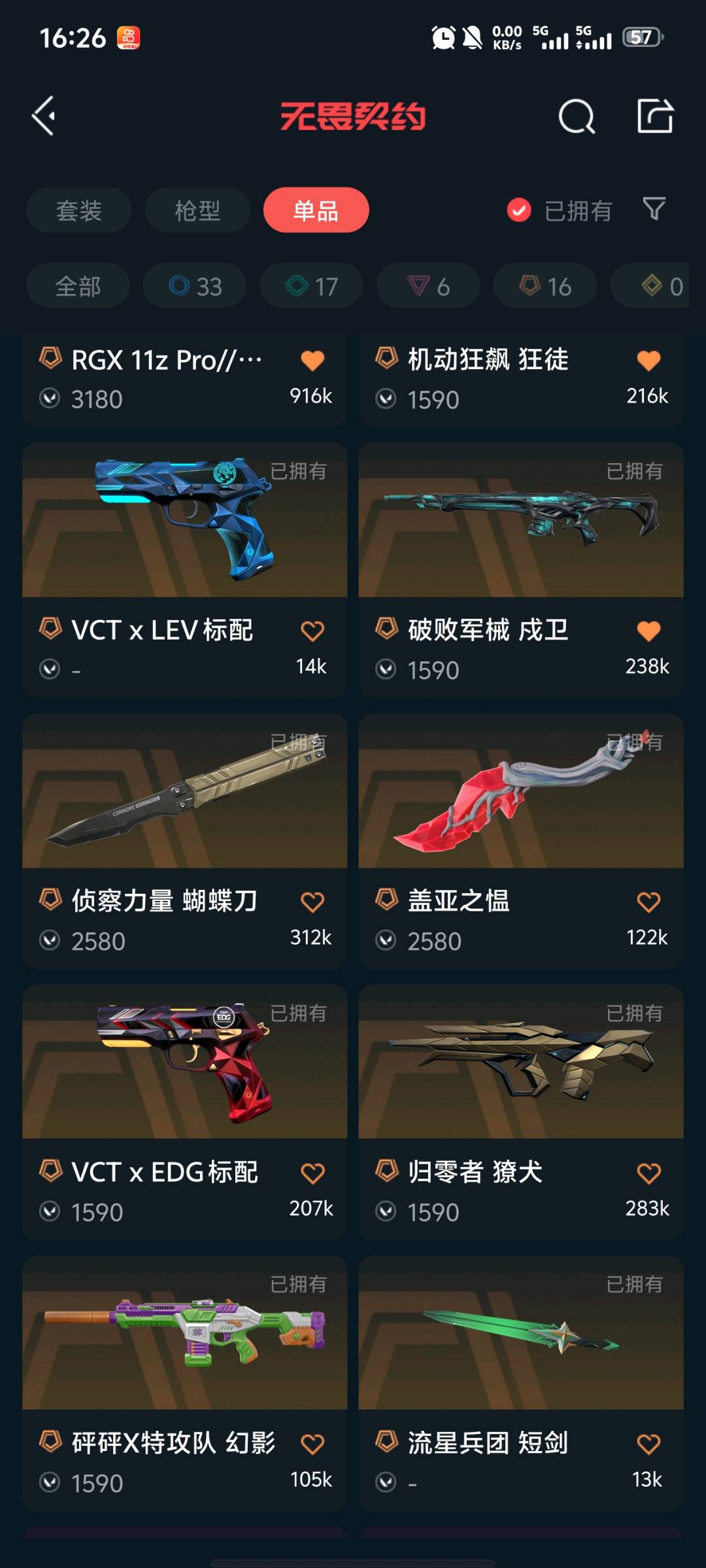Filter by the orange tier chip 16
706x1568 pixels.
pyautogui.click(x=545, y=286)
